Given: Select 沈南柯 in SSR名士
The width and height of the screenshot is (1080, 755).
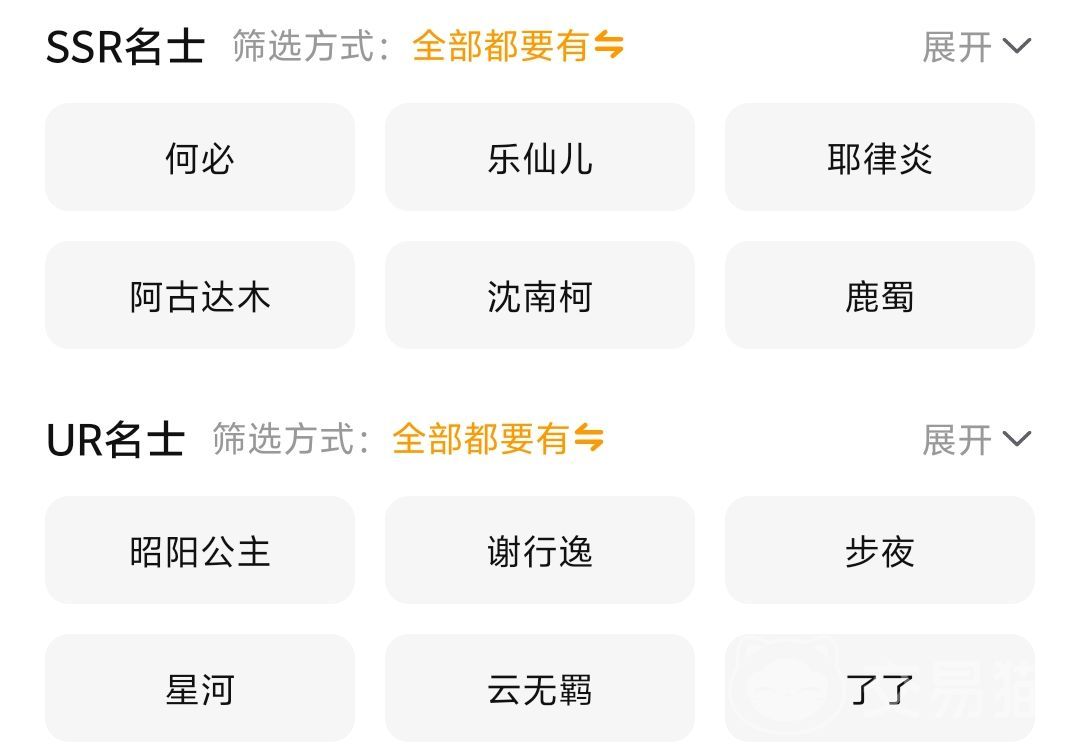Looking at the screenshot, I should 539,295.
